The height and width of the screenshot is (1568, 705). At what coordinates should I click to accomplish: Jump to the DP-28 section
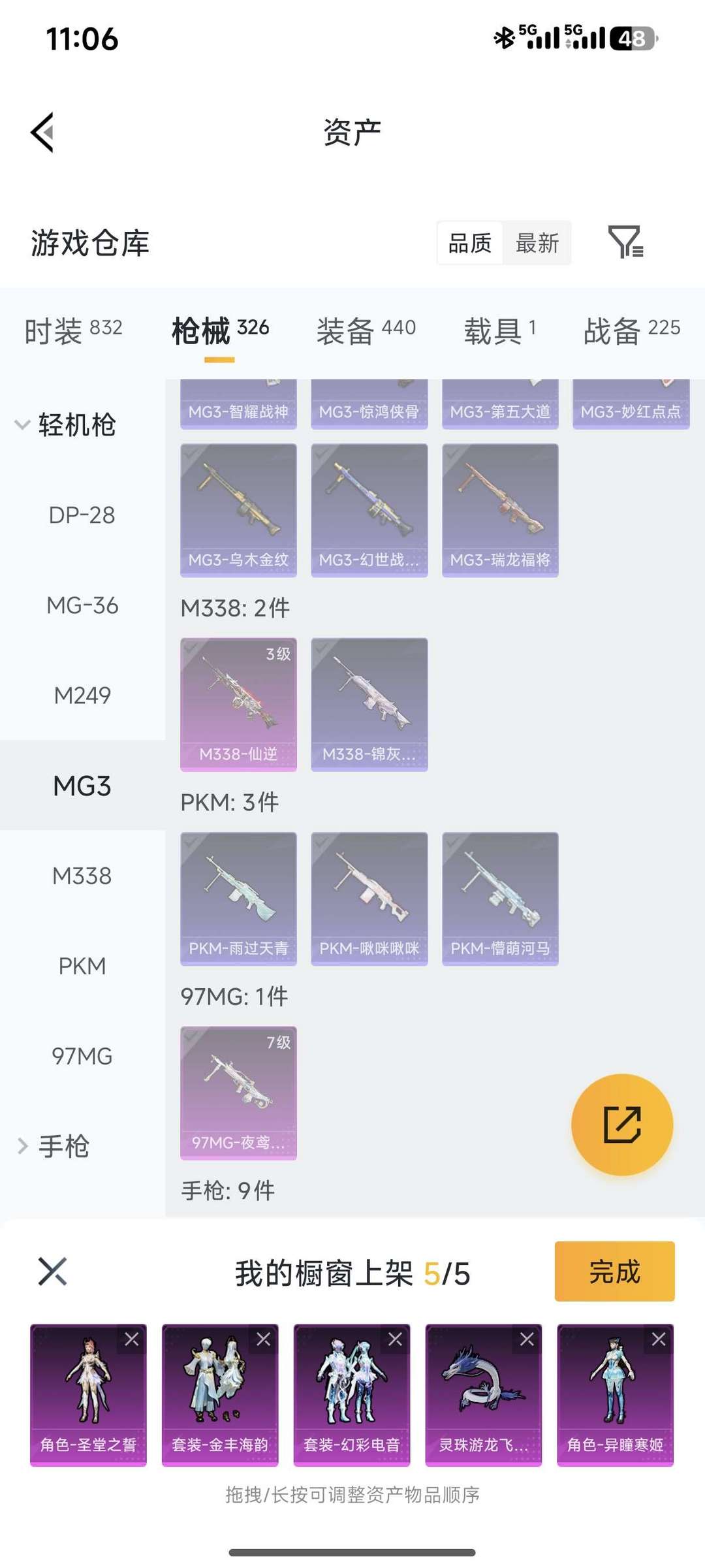pyautogui.click(x=82, y=515)
